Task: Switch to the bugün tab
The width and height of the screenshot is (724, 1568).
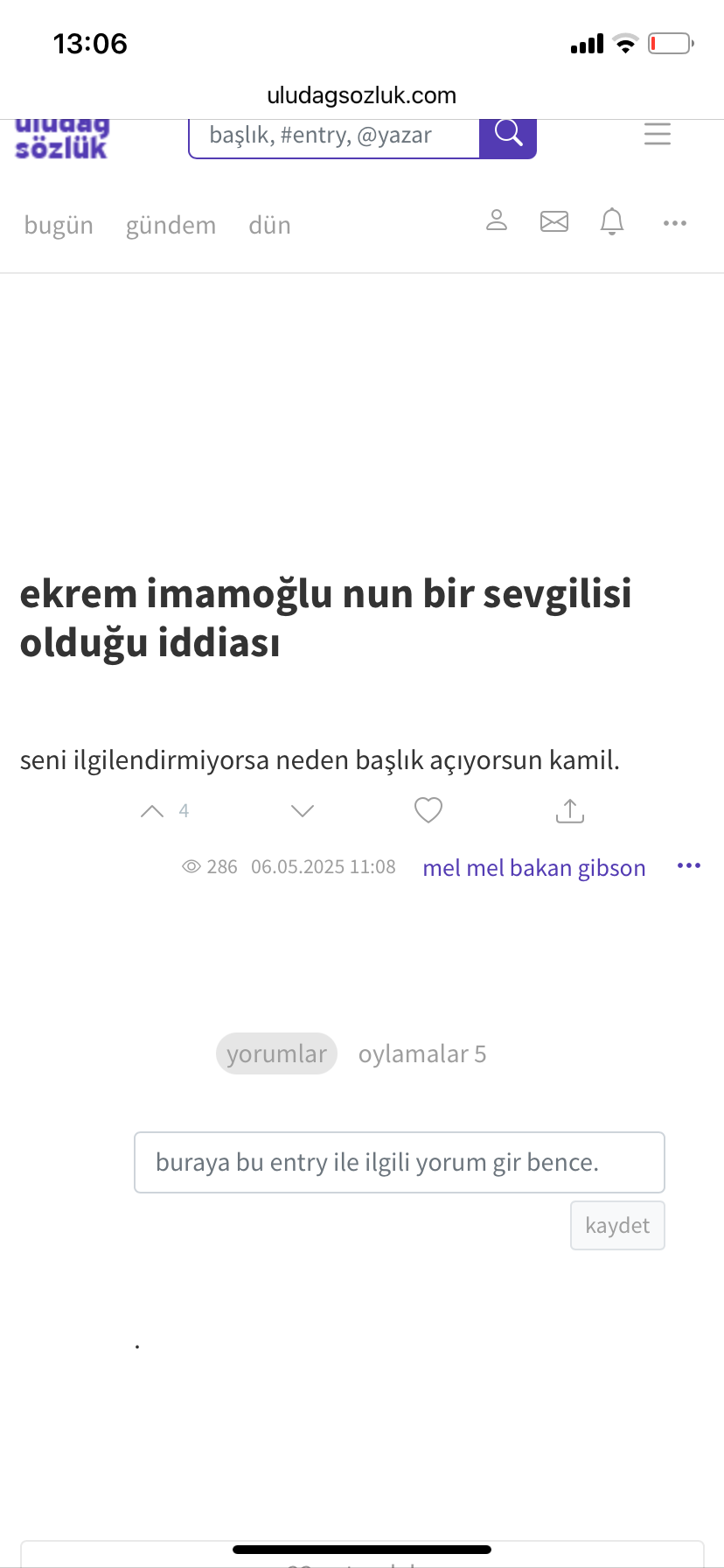Action: (x=59, y=225)
